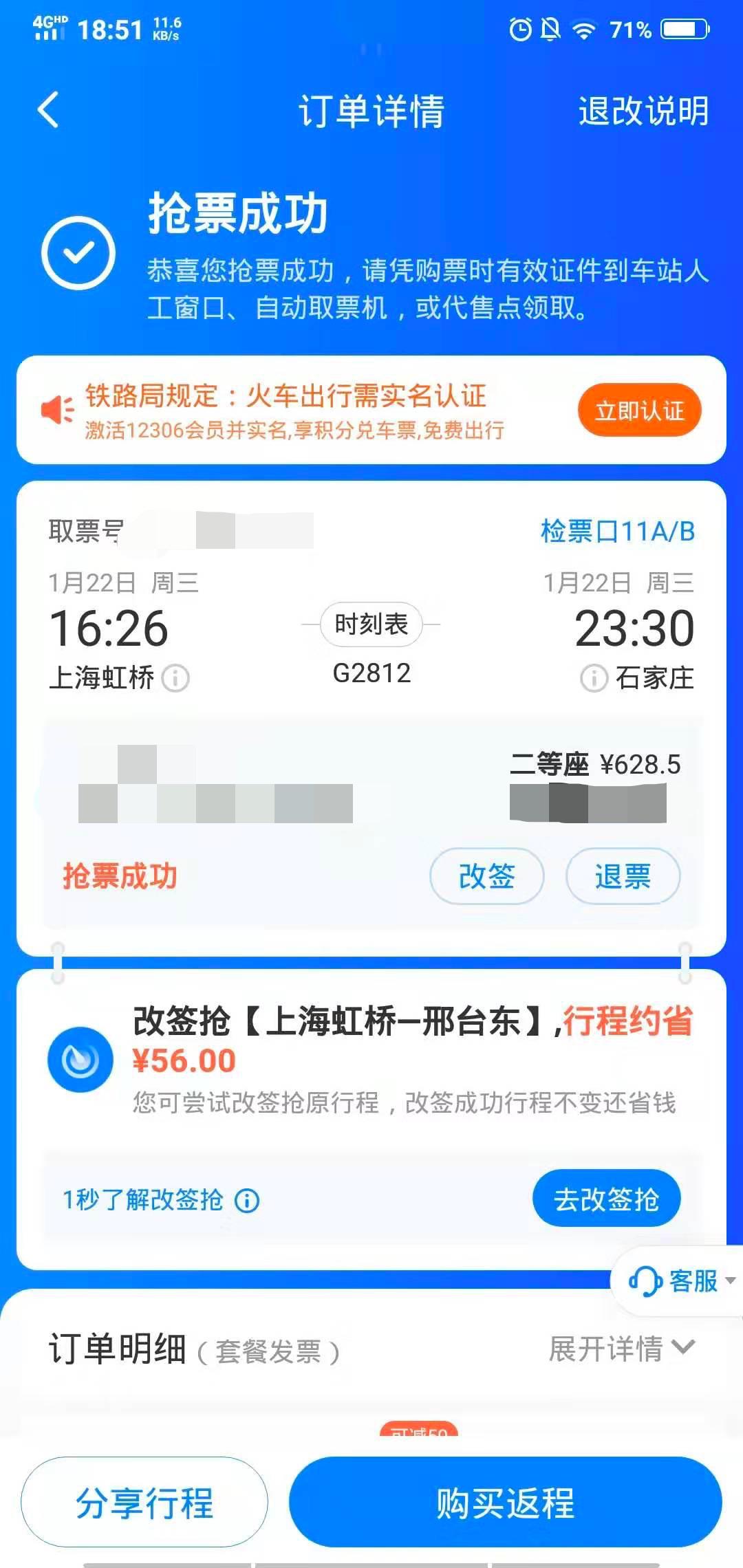Go back using the top-left arrow
Image resolution: width=743 pixels, height=1568 pixels.
point(48,110)
